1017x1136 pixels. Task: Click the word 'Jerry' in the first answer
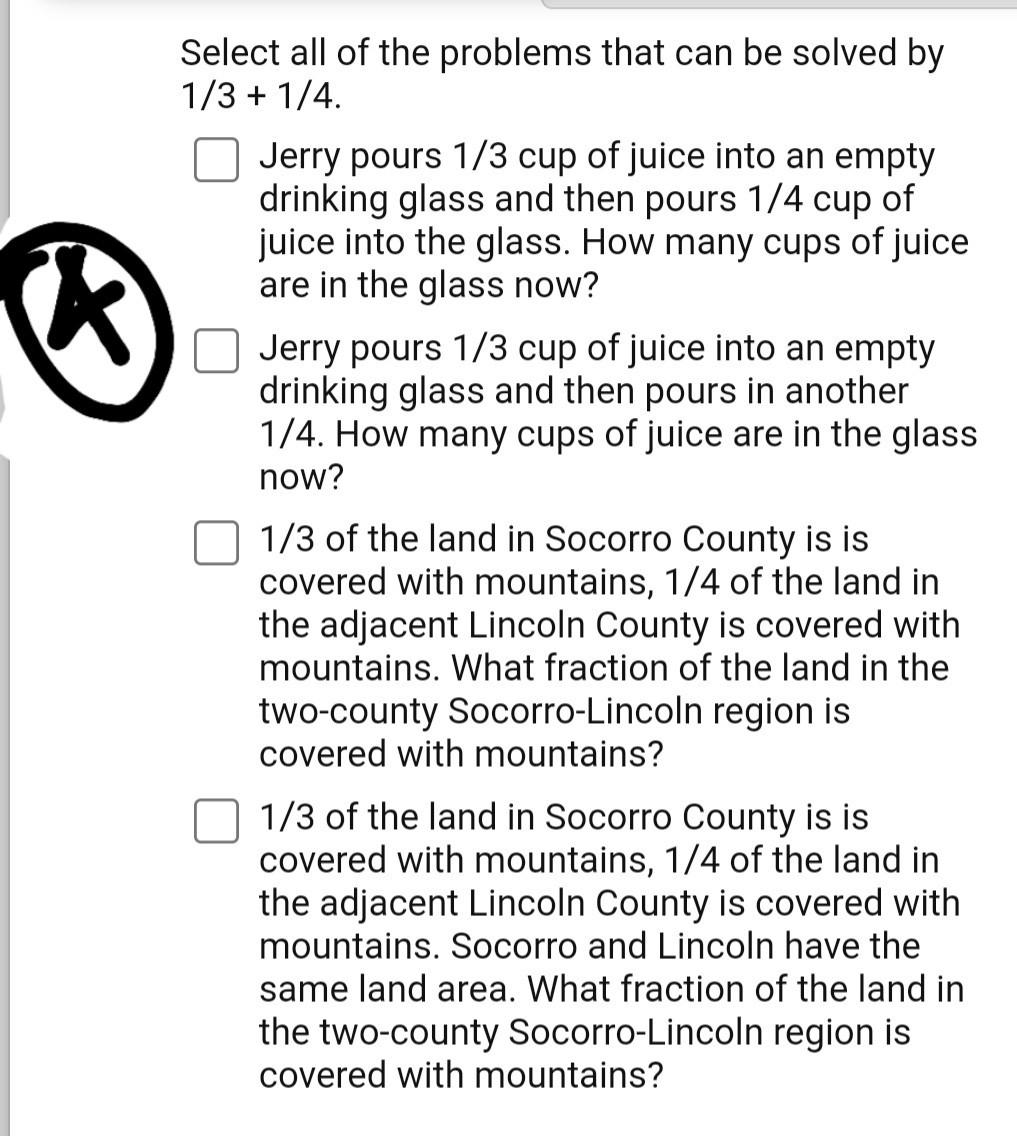coord(297,156)
